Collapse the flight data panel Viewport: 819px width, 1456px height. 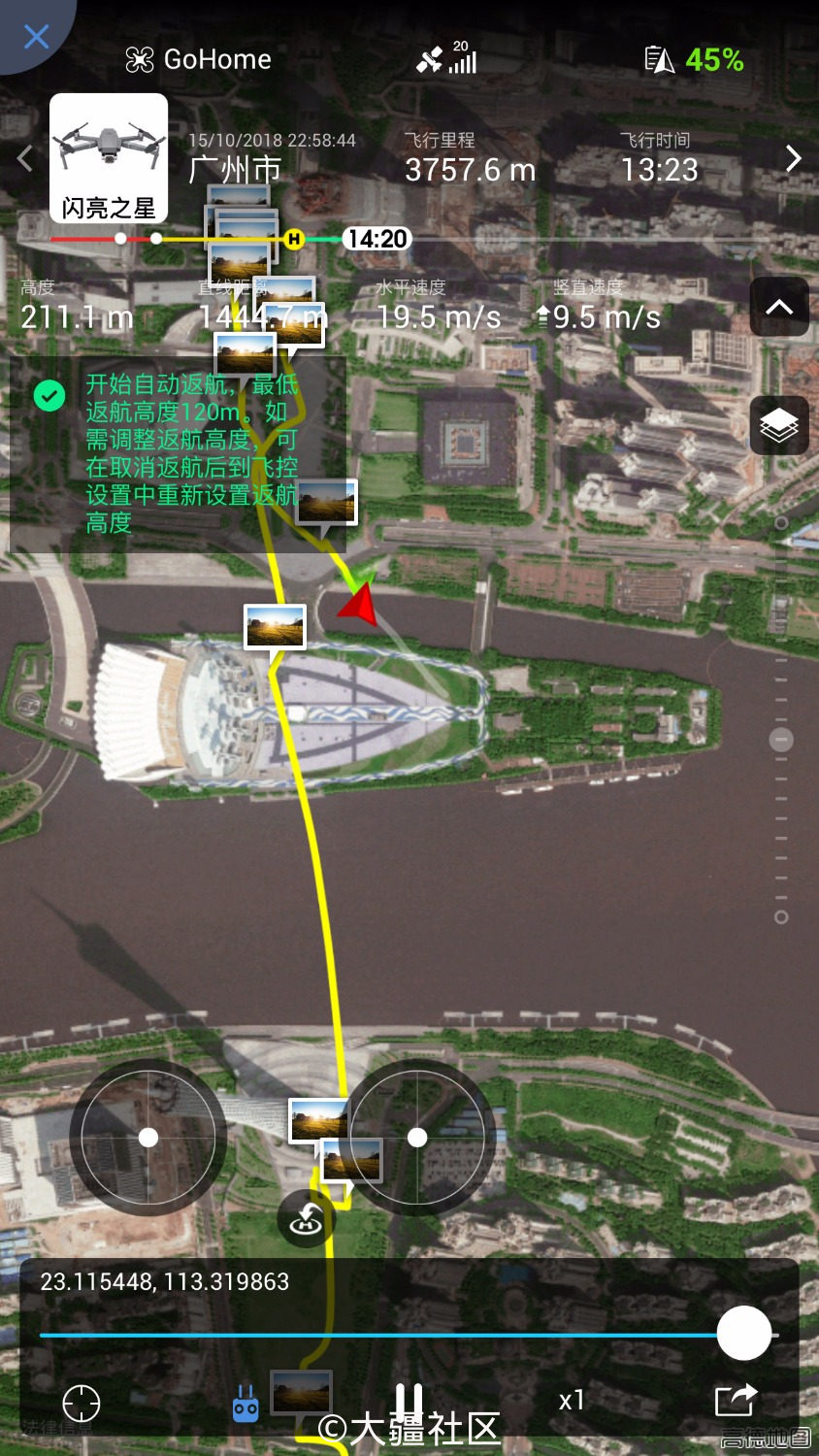(x=779, y=308)
